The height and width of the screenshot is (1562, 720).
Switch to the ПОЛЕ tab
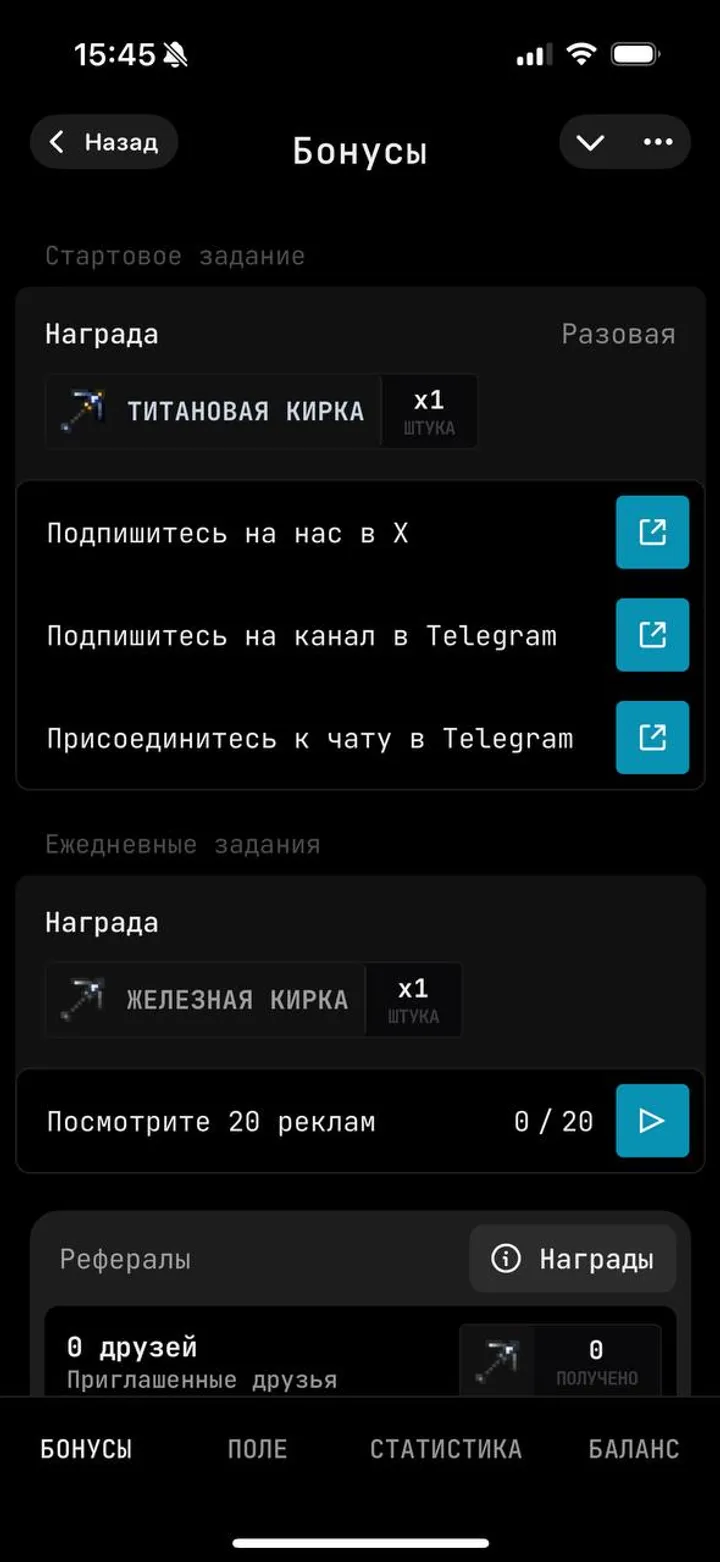pyautogui.click(x=257, y=1447)
